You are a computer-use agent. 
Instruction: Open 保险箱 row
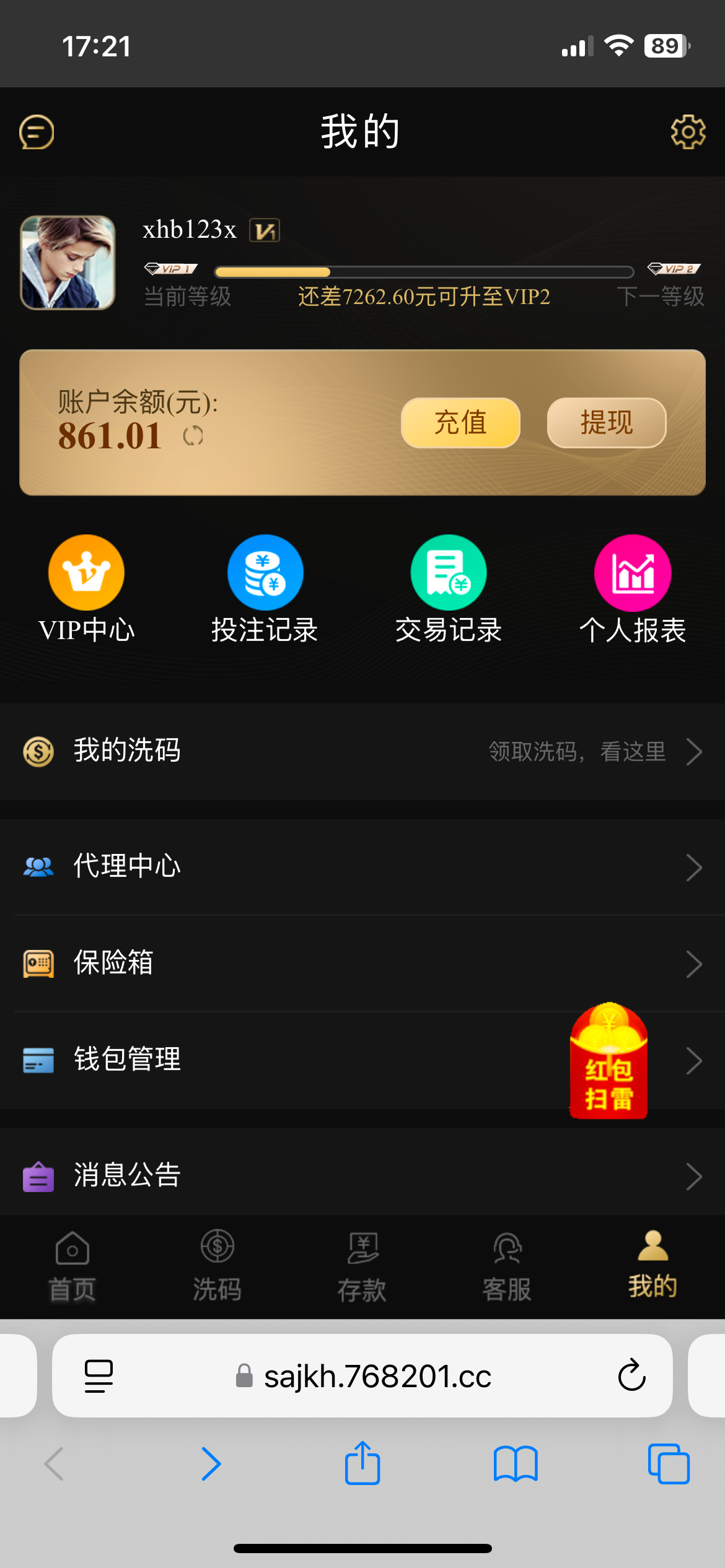pyautogui.click(x=362, y=963)
